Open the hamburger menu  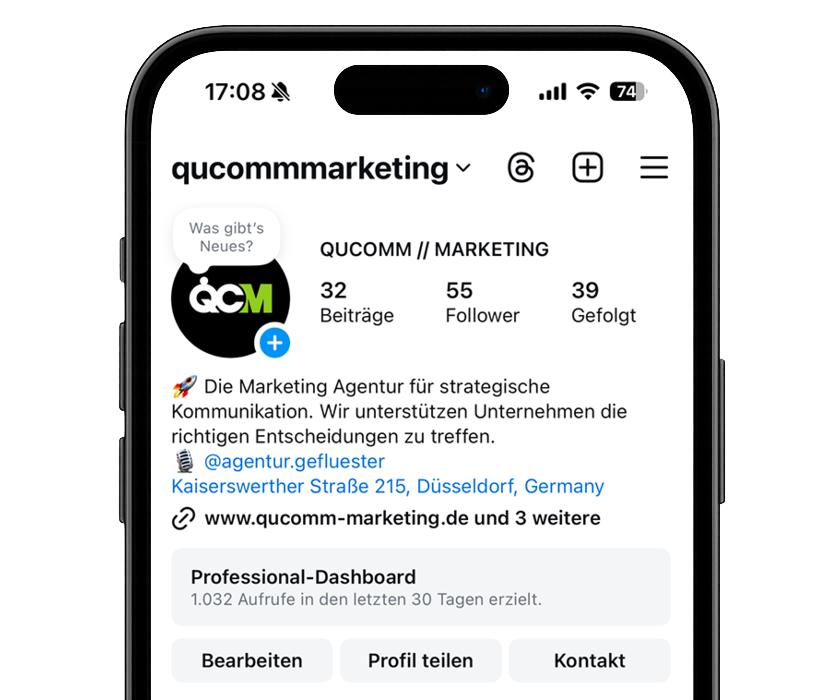(x=654, y=168)
